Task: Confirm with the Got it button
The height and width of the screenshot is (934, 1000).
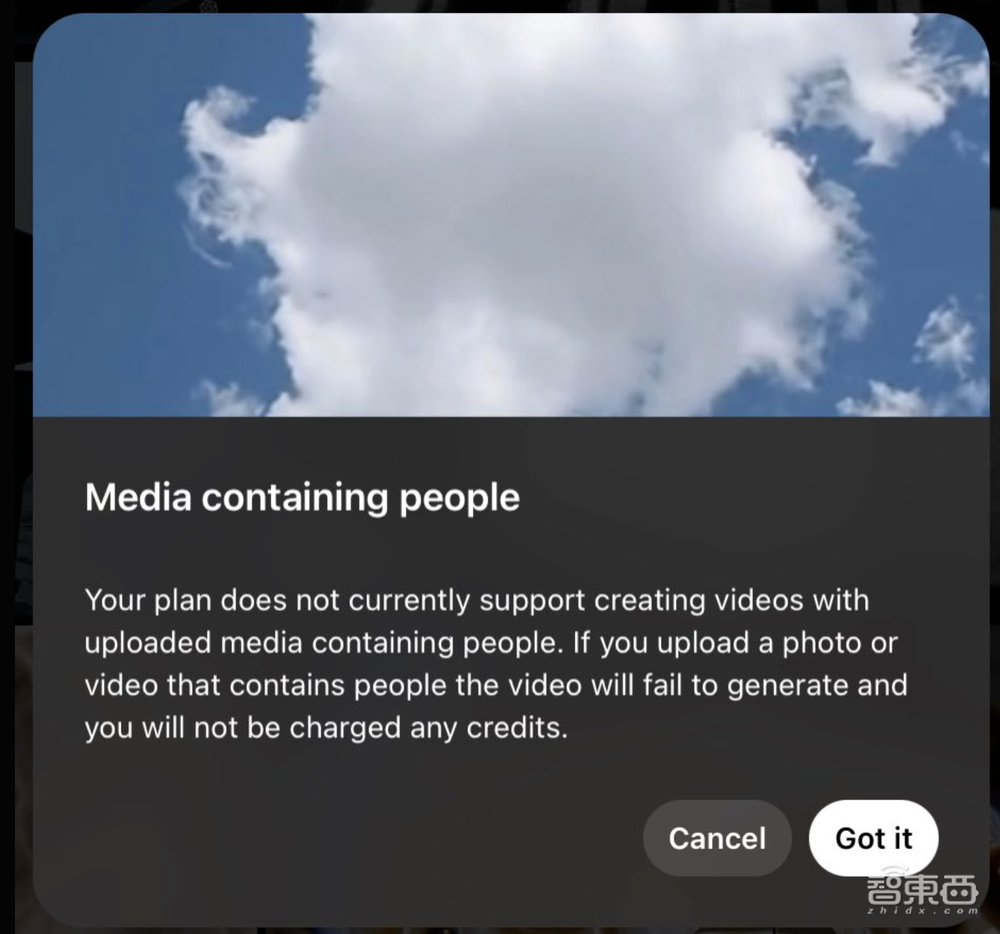Action: coord(873,838)
